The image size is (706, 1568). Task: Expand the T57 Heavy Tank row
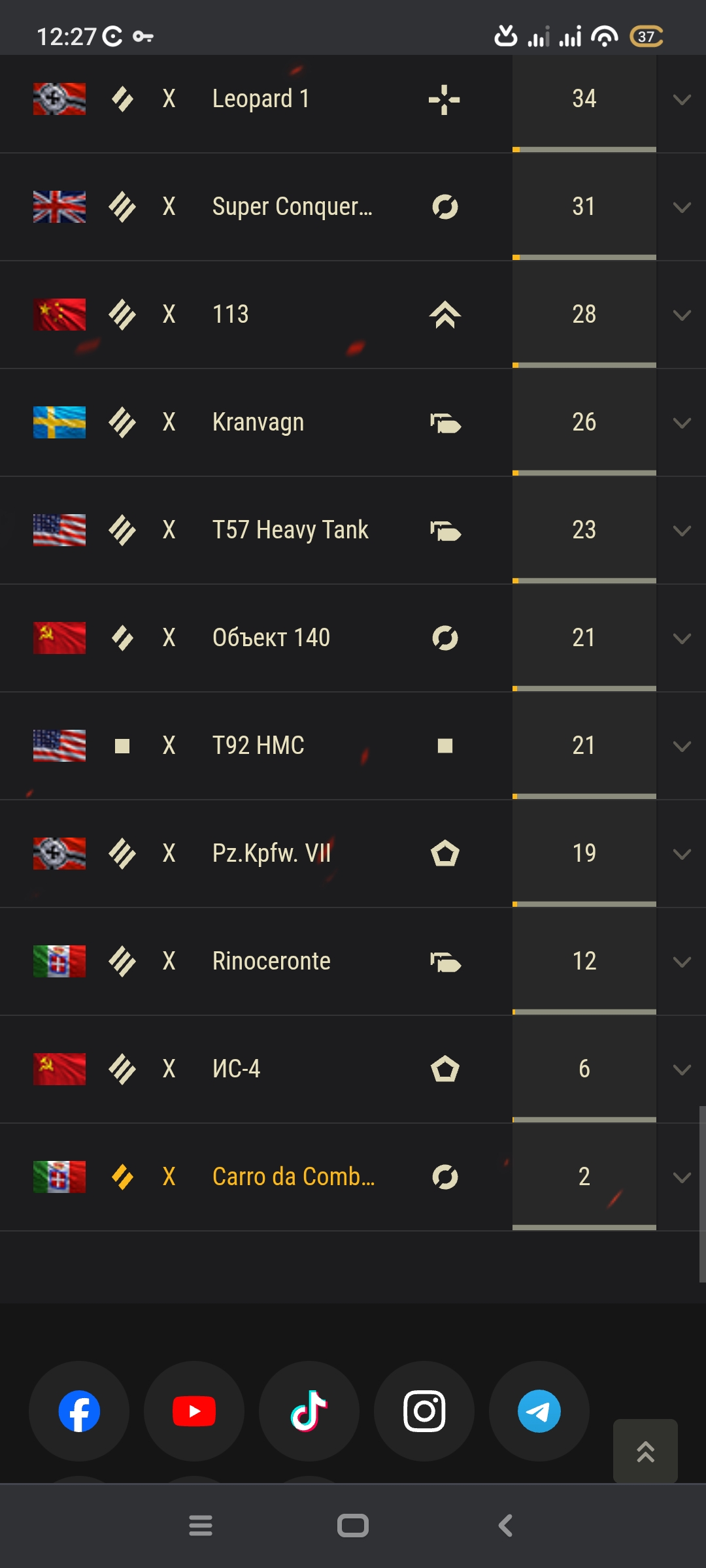coord(681,531)
